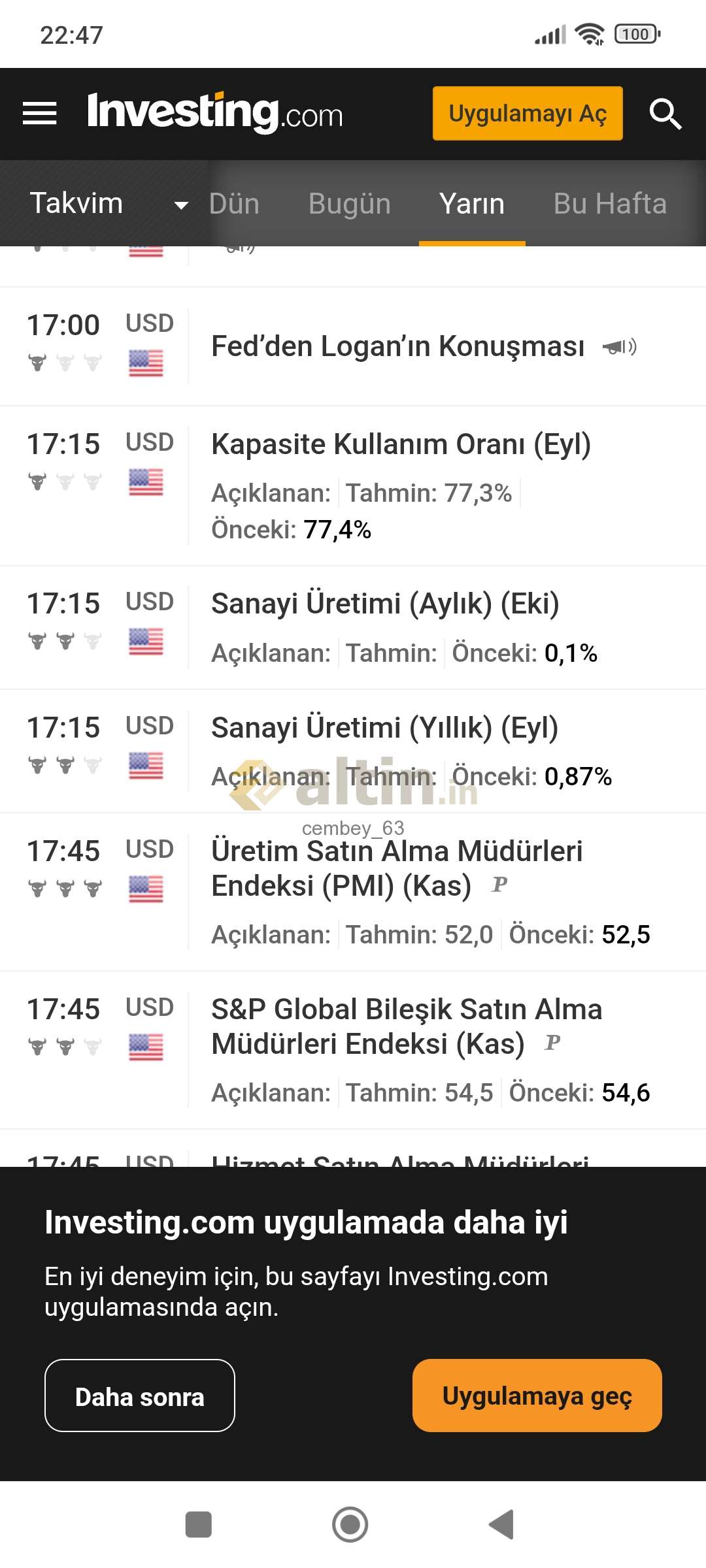Open the hamburger menu
This screenshot has width=706, height=1568.
(39, 114)
